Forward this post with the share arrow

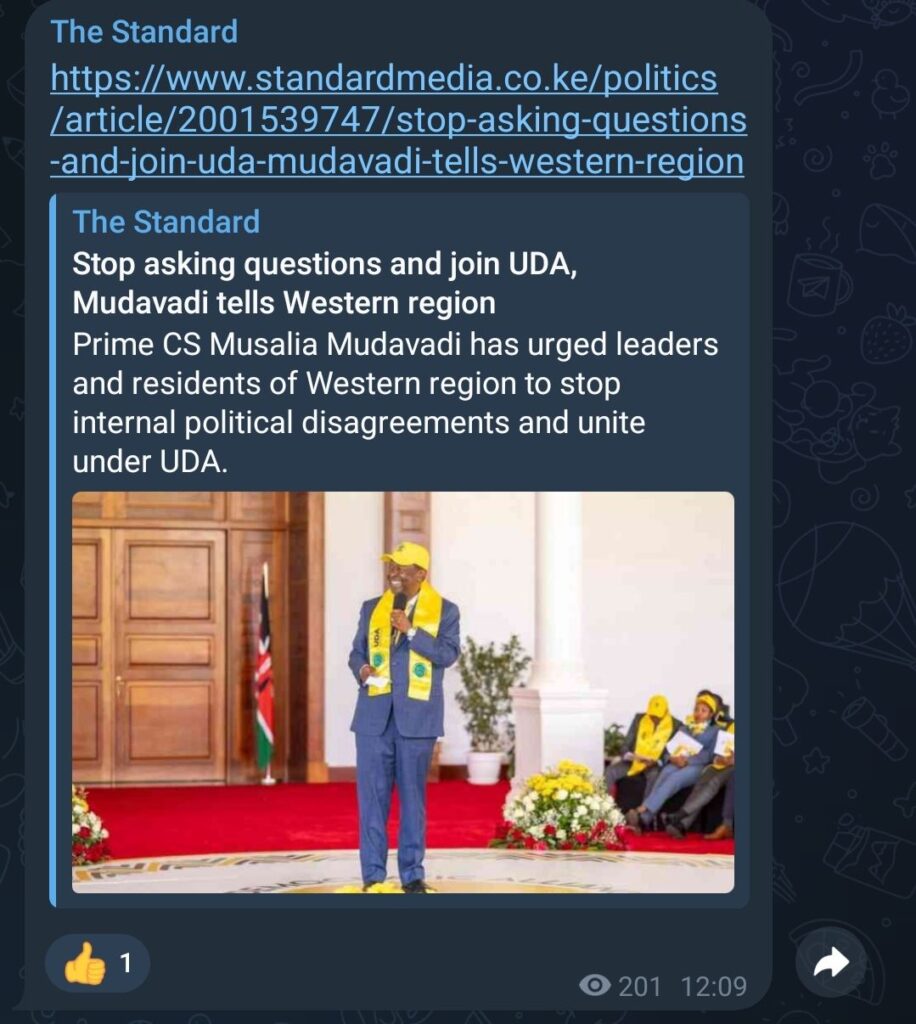(830, 964)
